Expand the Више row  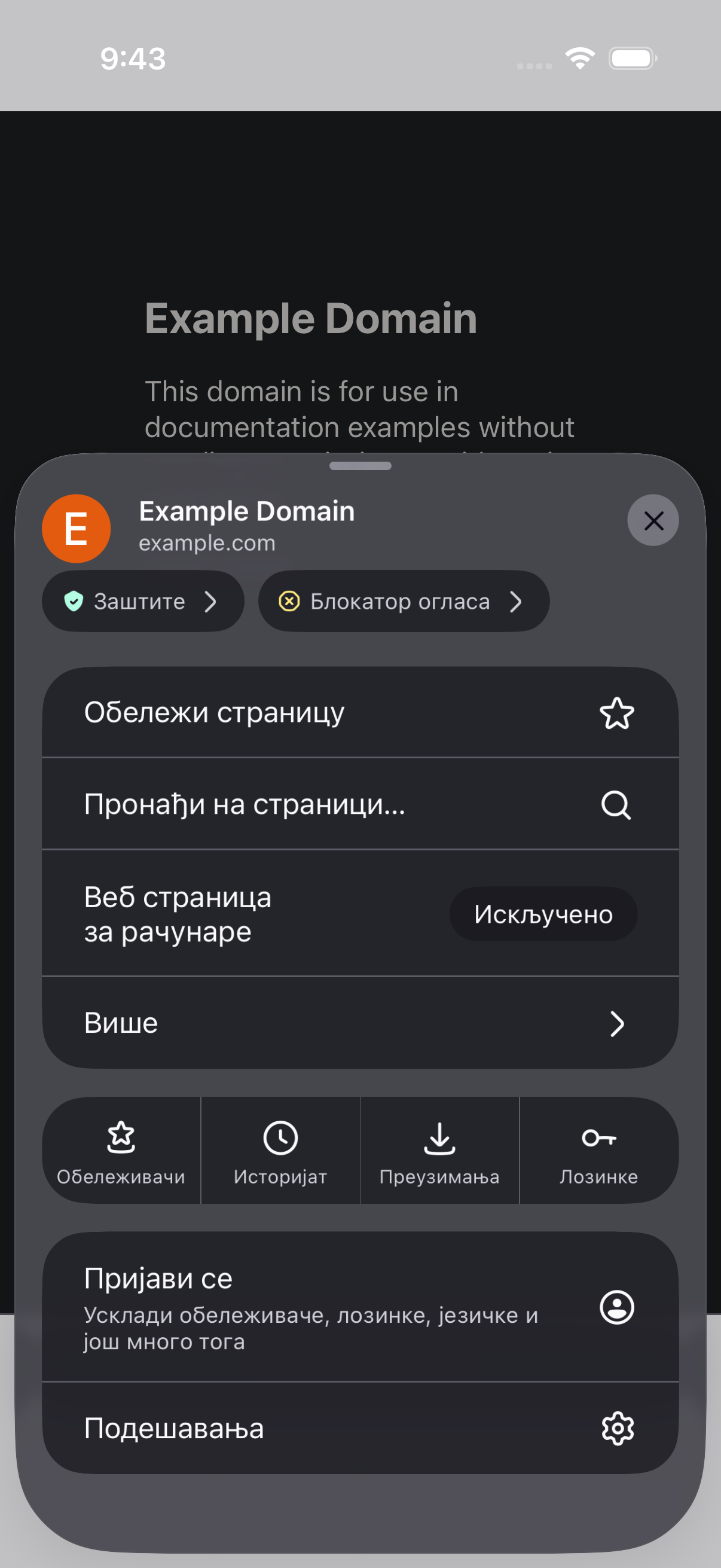pyautogui.click(x=360, y=1023)
